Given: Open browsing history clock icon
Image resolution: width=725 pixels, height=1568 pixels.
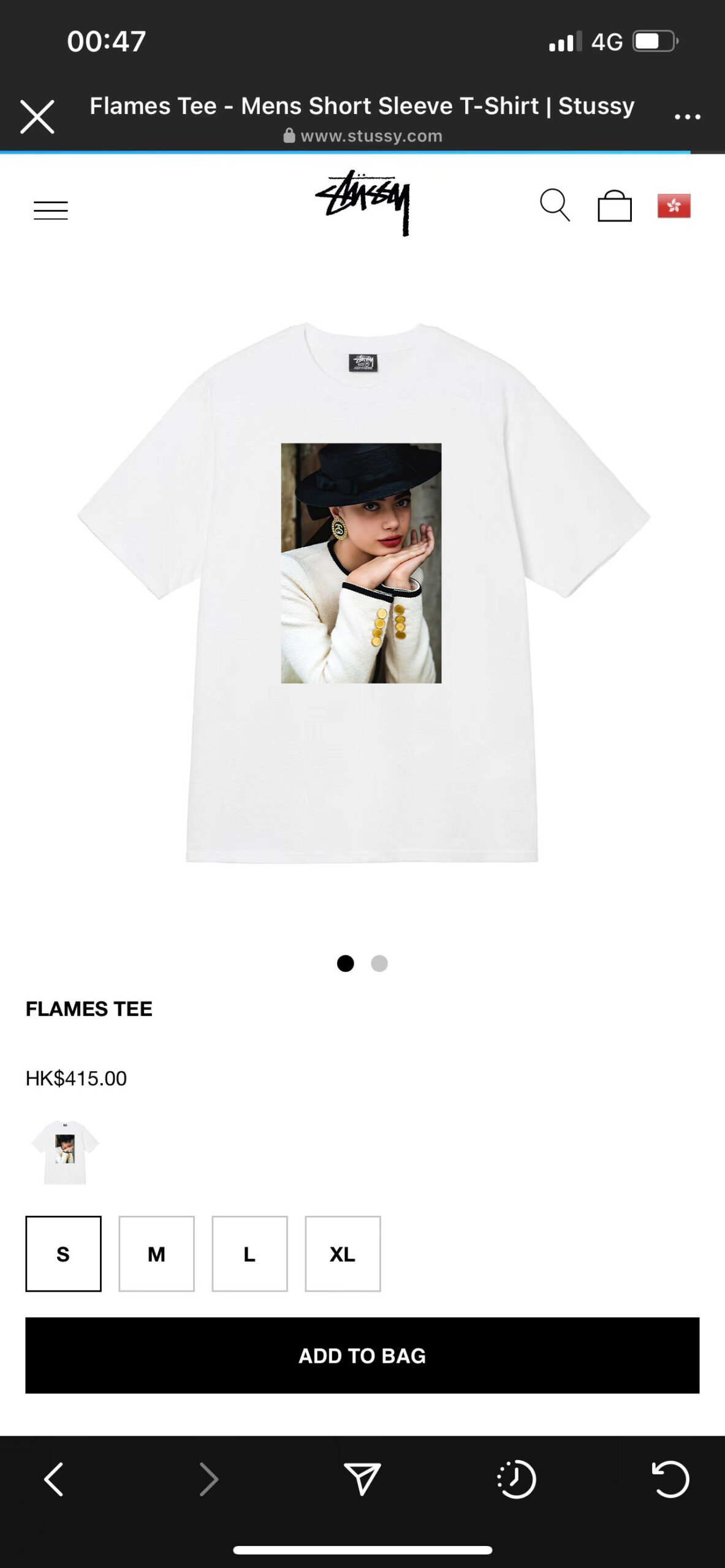Looking at the screenshot, I should click(517, 1479).
